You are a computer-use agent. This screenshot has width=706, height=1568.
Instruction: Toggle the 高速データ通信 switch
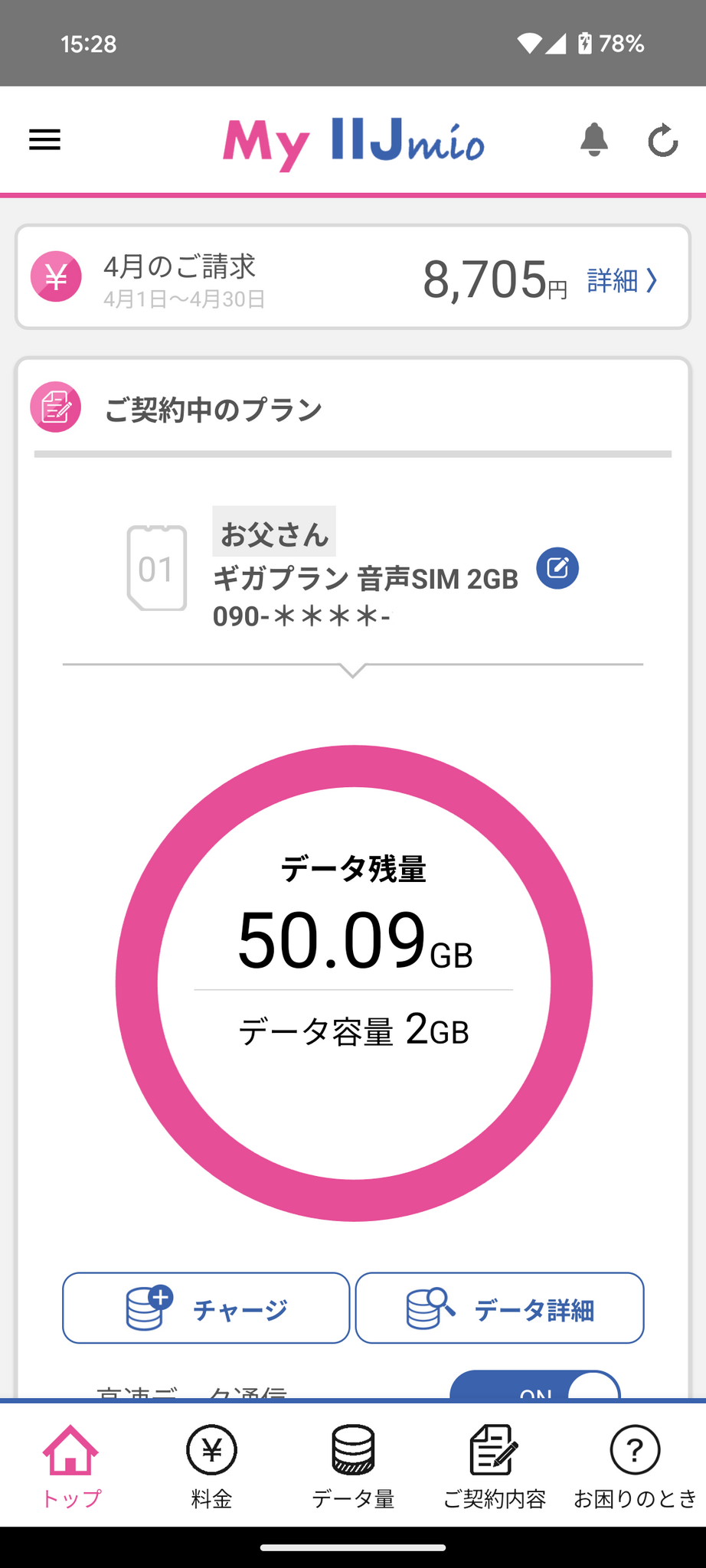535,1387
